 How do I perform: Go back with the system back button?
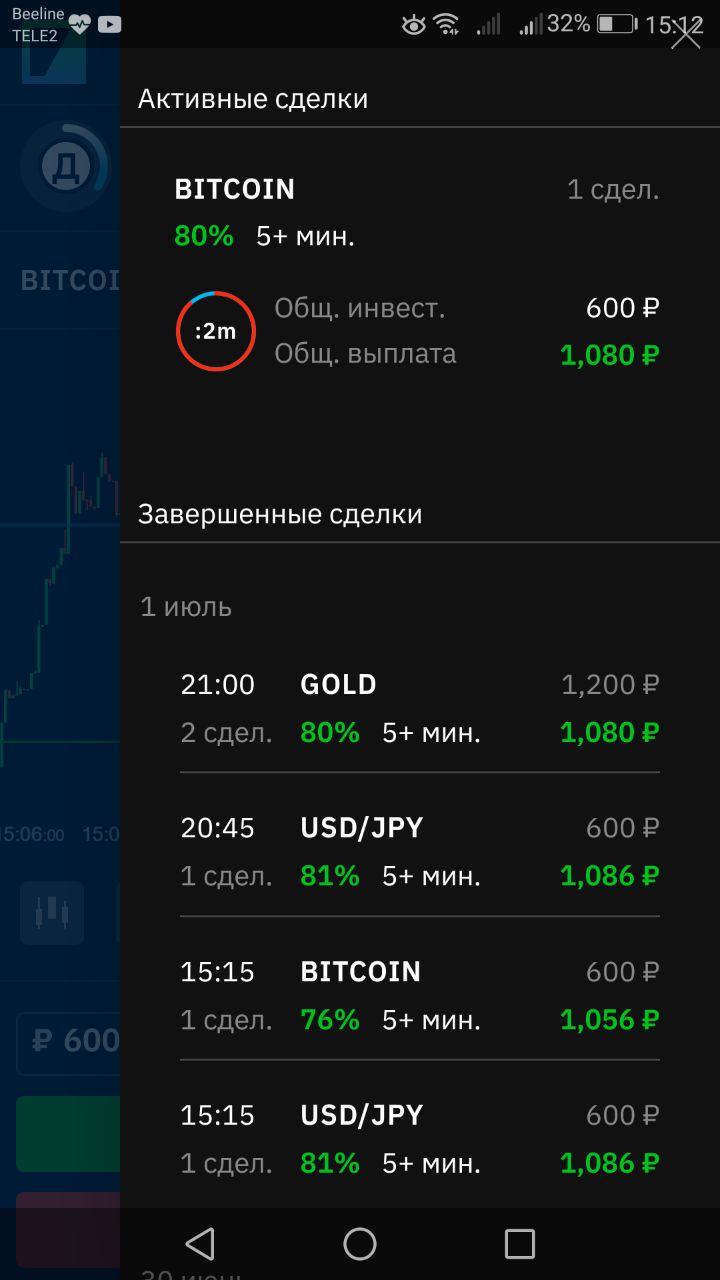200,1244
